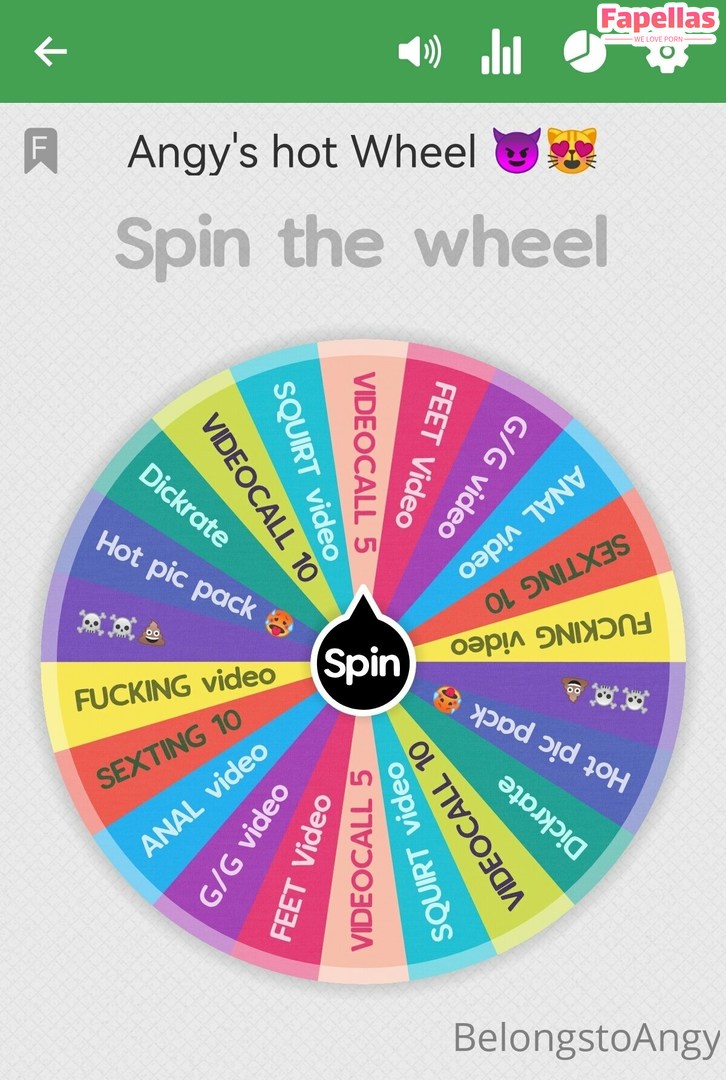Go back using the arrow icon
This screenshot has height=1080, width=726.
(x=50, y=51)
